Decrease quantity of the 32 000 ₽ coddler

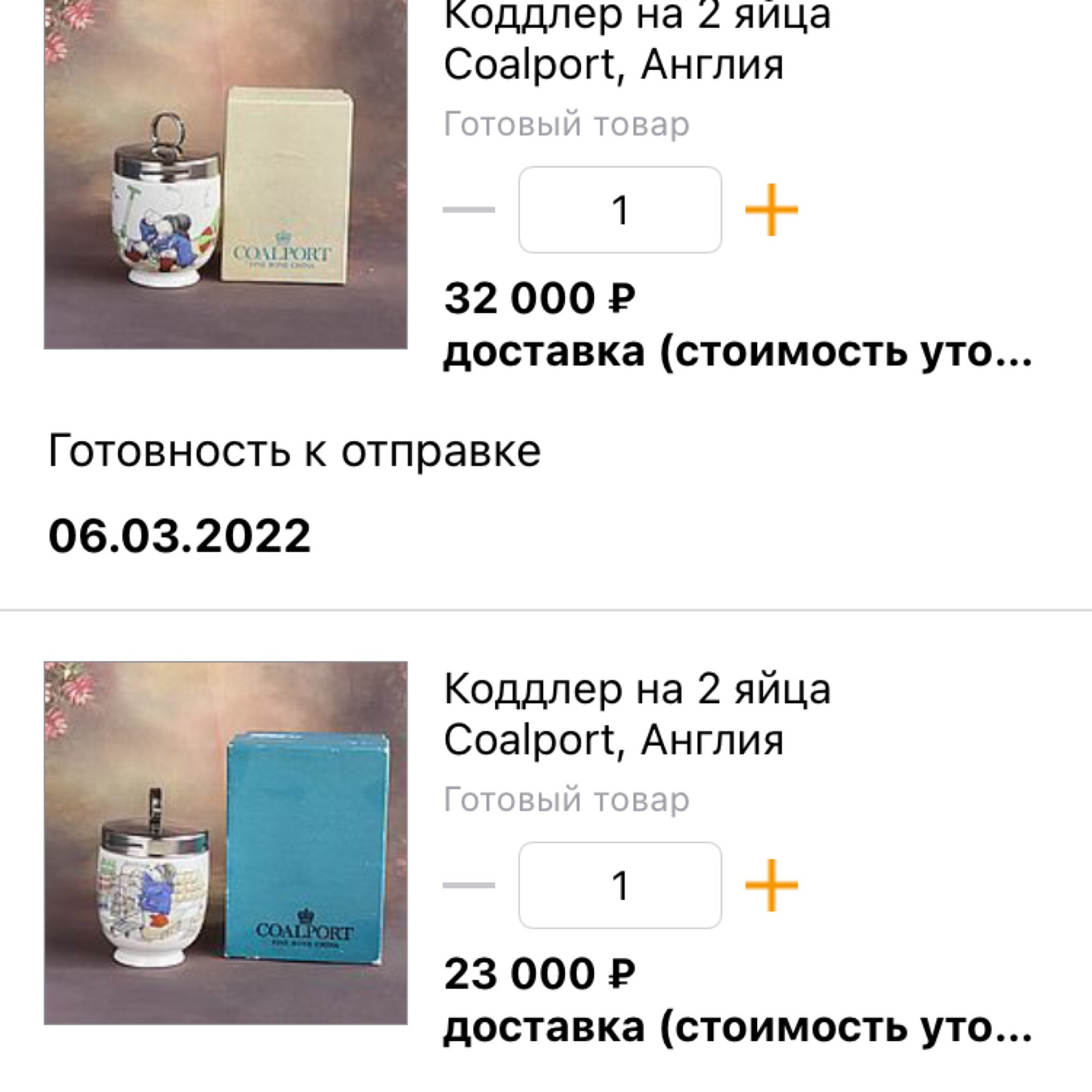pyautogui.click(x=469, y=210)
